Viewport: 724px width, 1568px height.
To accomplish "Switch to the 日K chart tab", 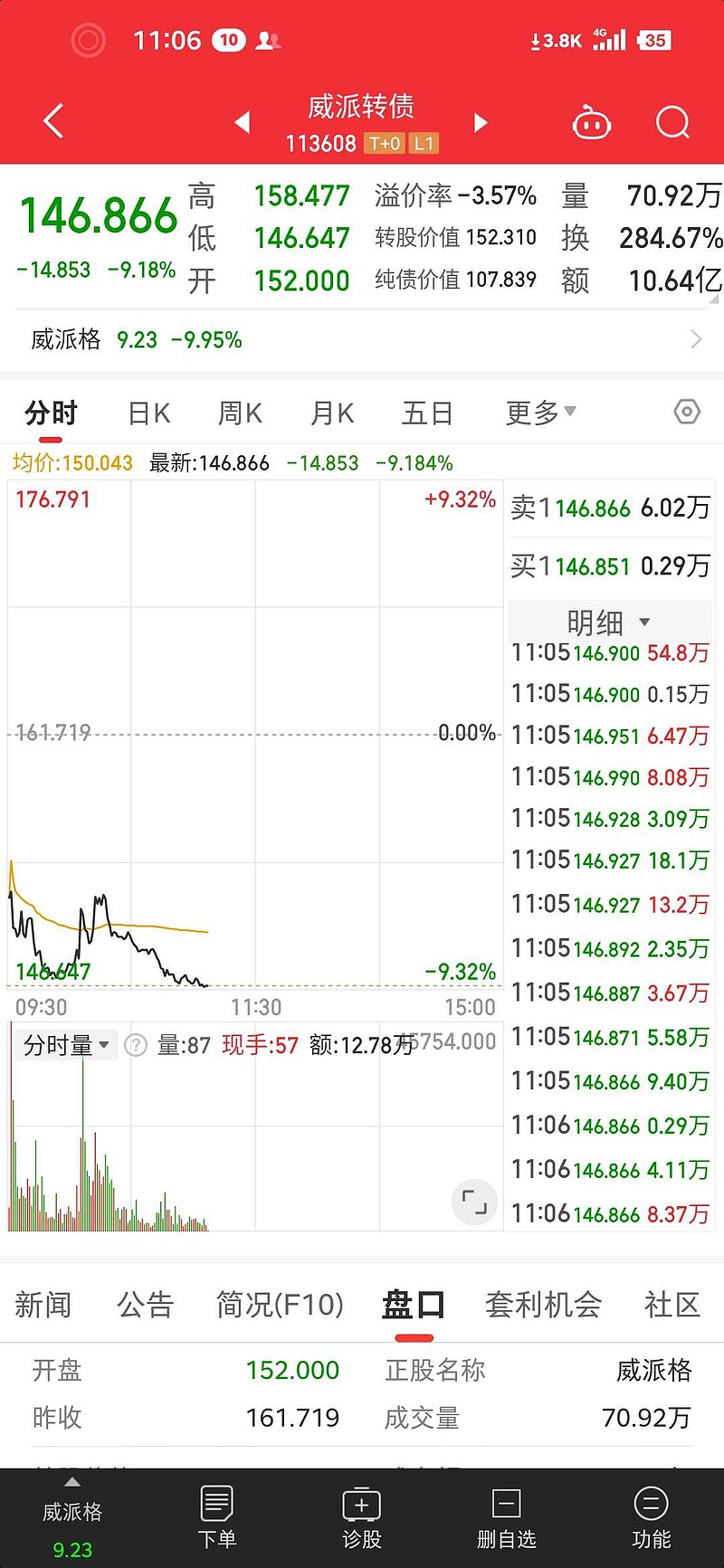I will coord(149,413).
